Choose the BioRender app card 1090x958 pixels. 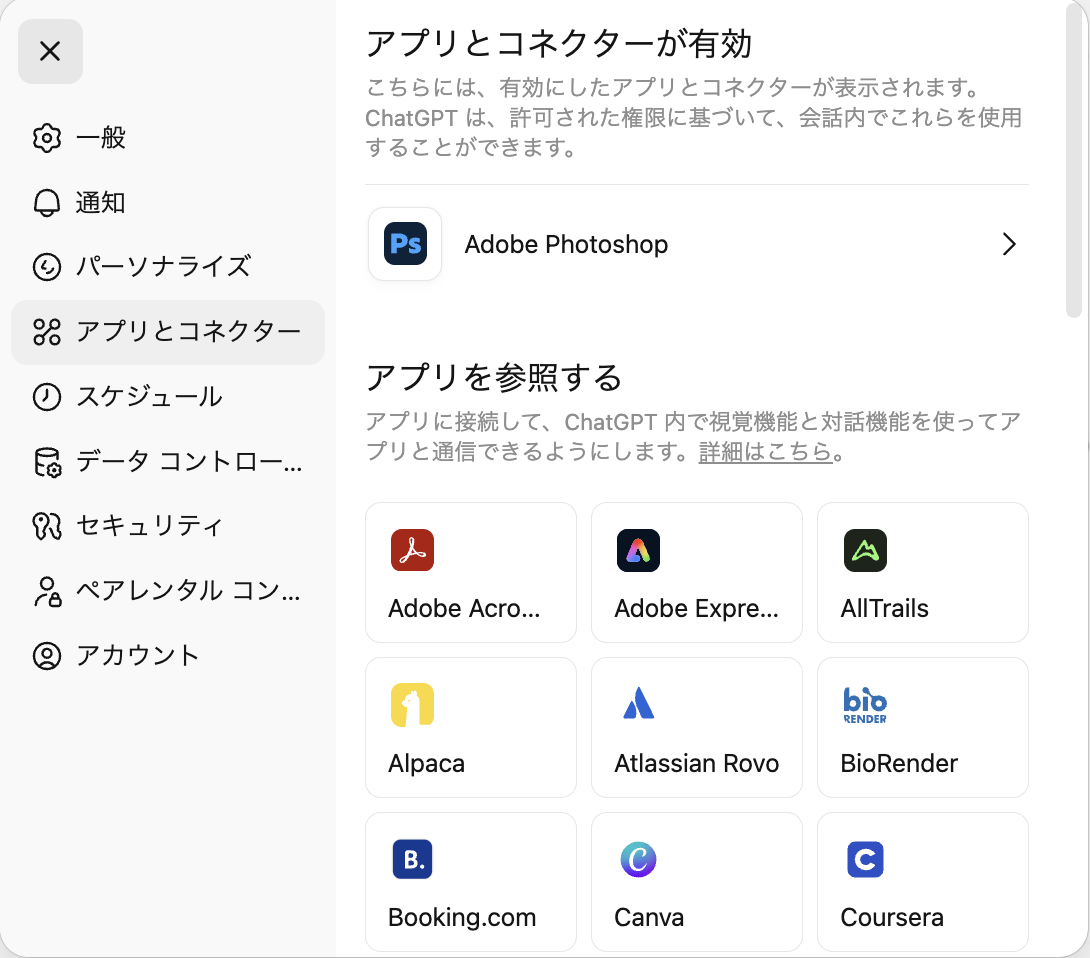(x=923, y=727)
